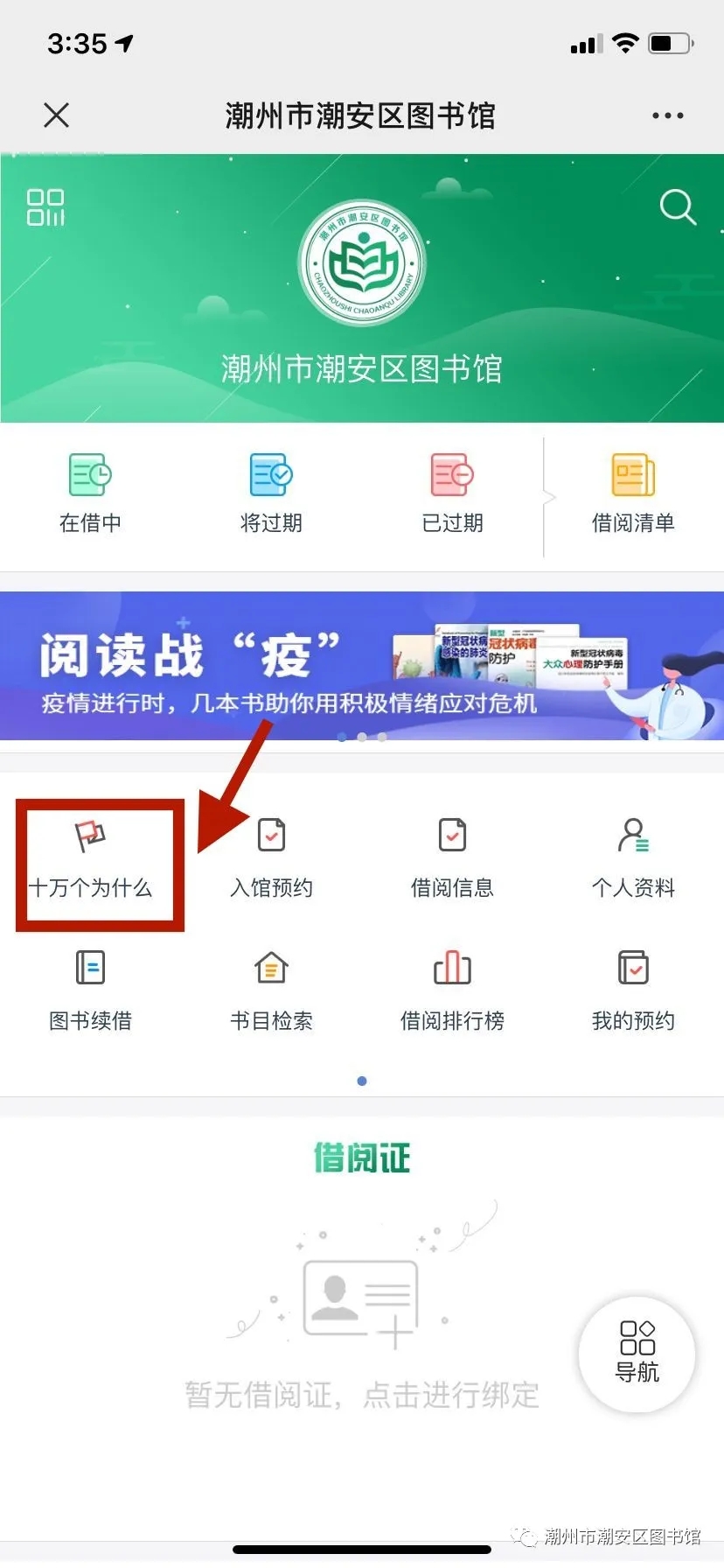This screenshot has width=724, height=1568.
Task: Open 入馆预约 reservation
Action: tap(271, 860)
